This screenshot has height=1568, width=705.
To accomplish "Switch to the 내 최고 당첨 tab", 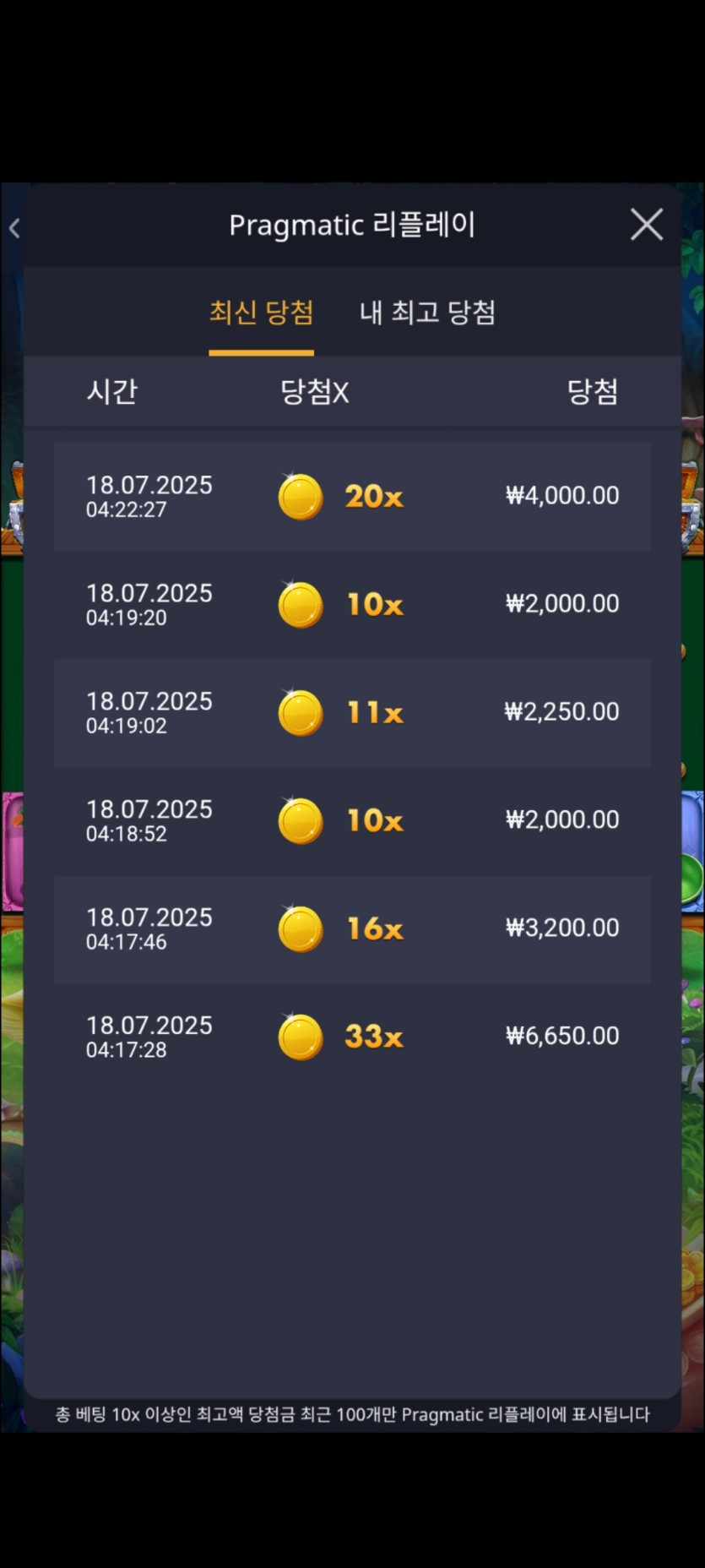I will [427, 313].
